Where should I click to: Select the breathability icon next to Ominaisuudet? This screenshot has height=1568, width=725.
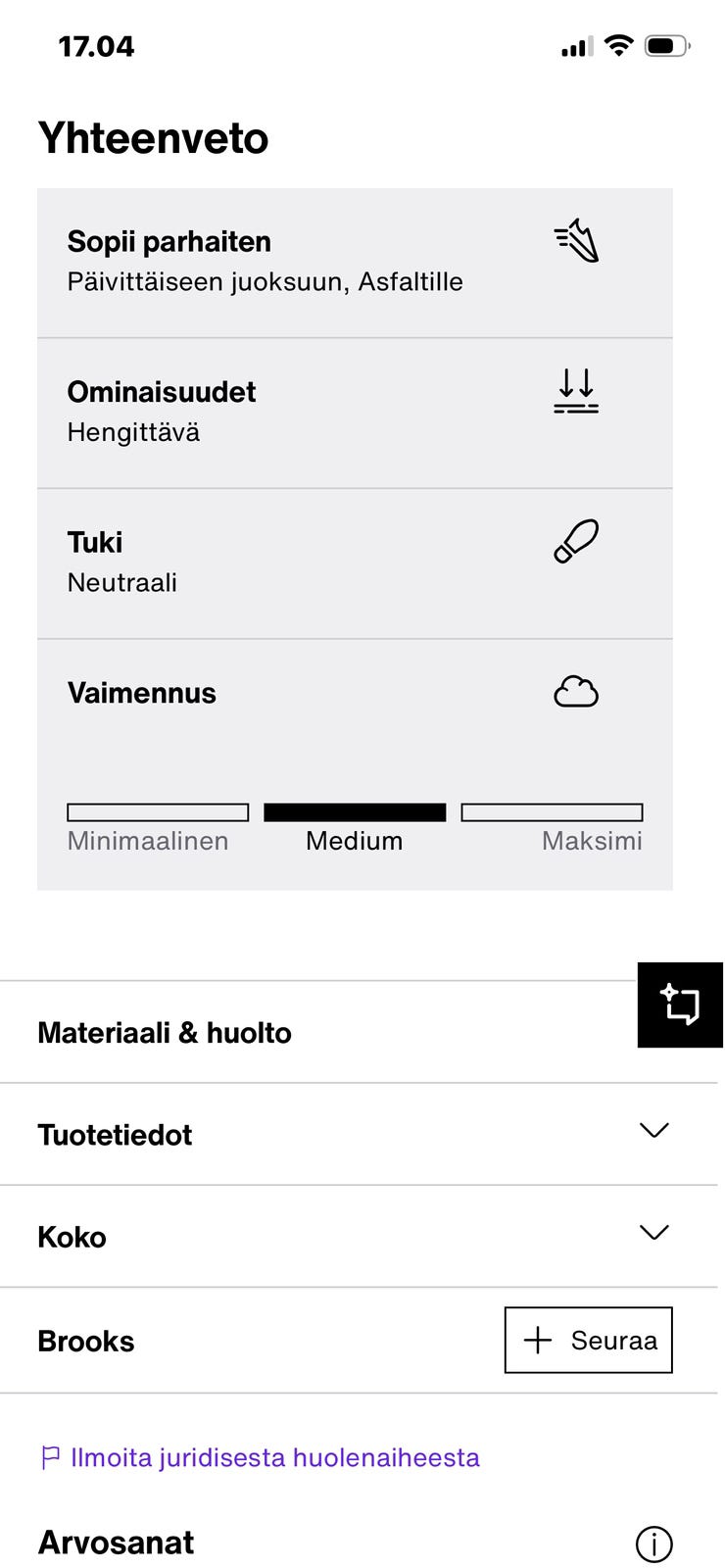coord(577,390)
